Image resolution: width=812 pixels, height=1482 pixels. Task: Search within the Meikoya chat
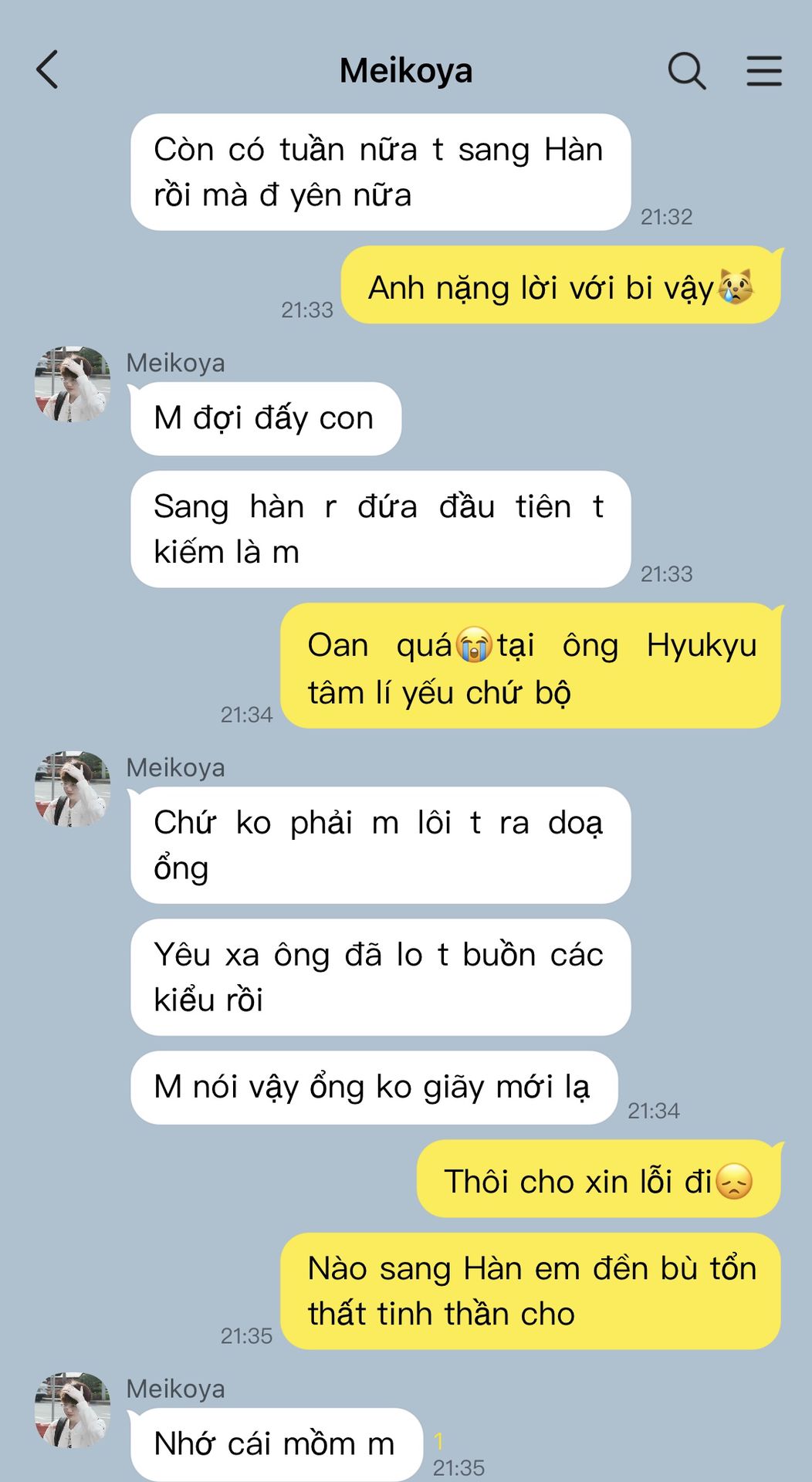coord(686,71)
